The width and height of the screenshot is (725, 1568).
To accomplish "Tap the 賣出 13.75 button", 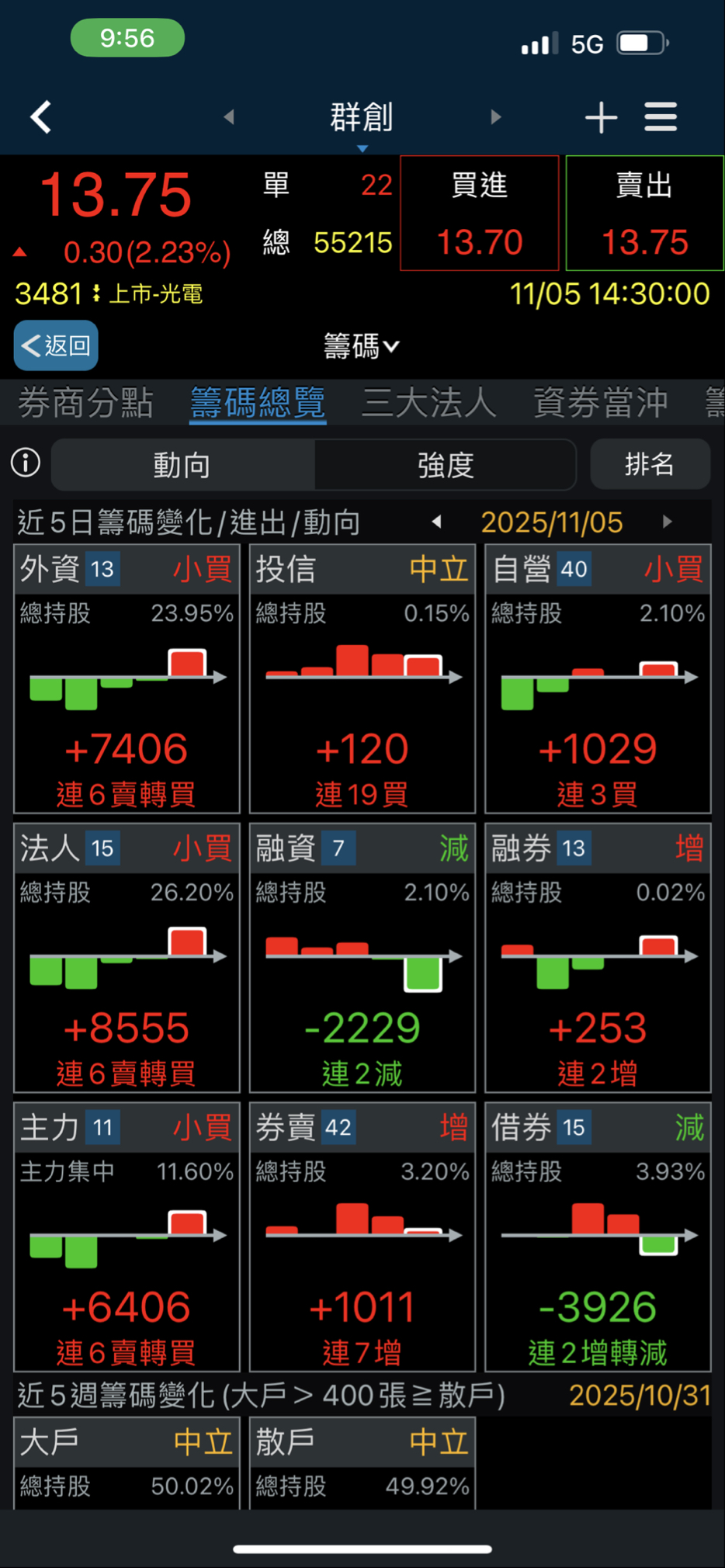I will [x=644, y=213].
